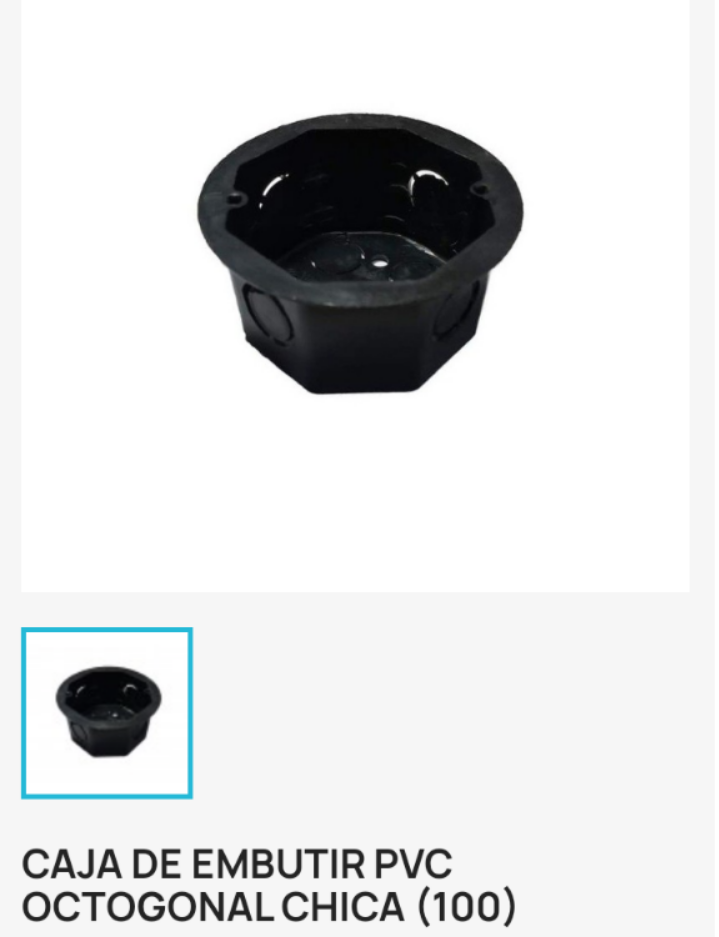This screenshot has height=937, width=719.
Task: Select the highlighted octagonal box gallery thumbnail
Action: click(107, 712)
